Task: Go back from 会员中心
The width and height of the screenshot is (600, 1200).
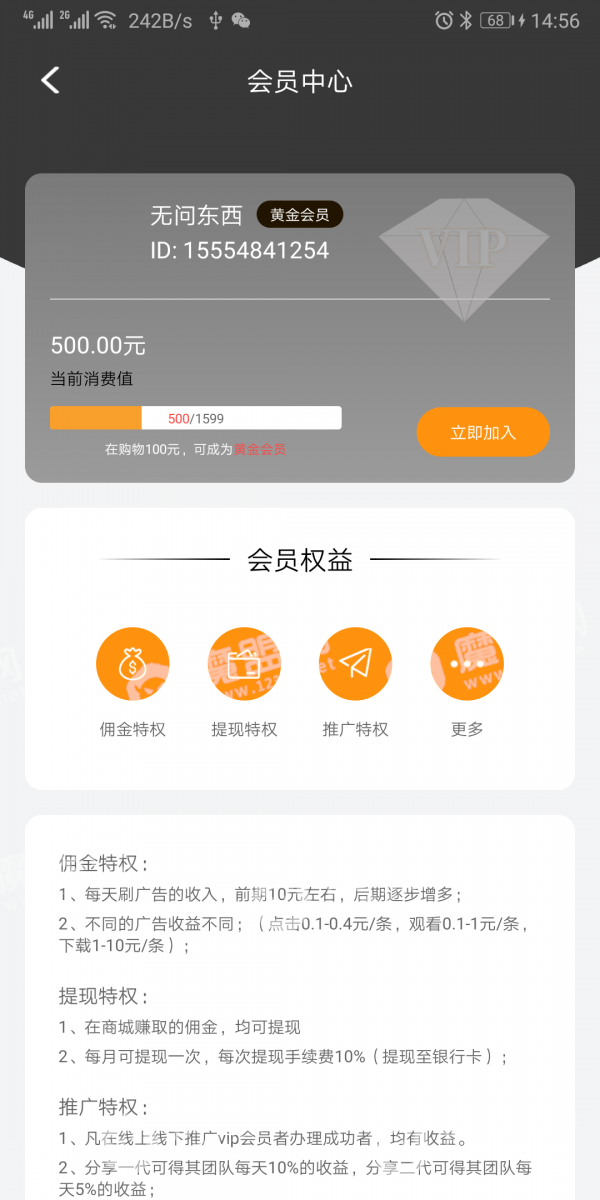Action: point(50,80)
